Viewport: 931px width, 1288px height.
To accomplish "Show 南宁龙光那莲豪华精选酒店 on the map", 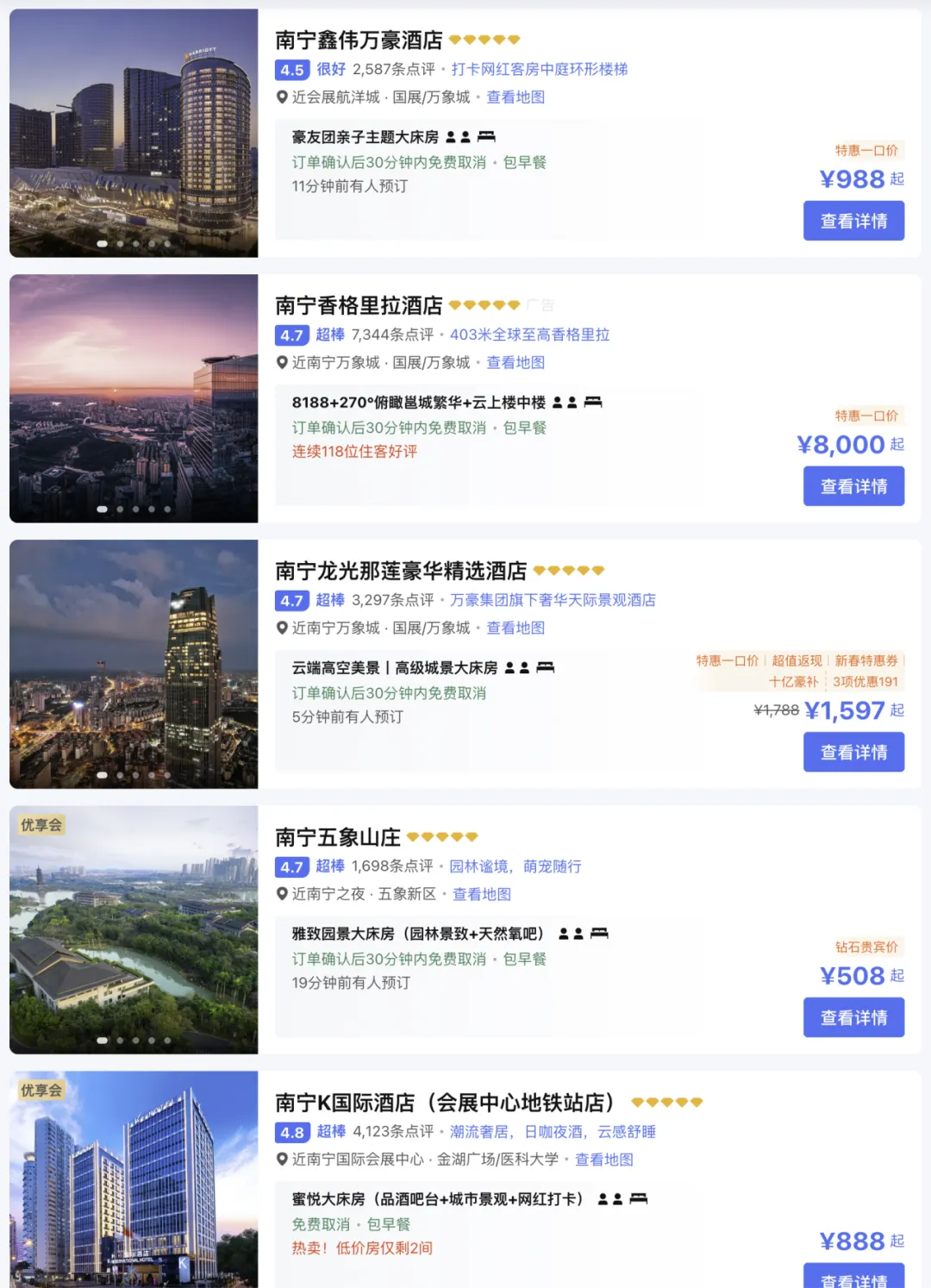I will click(515, 628).
